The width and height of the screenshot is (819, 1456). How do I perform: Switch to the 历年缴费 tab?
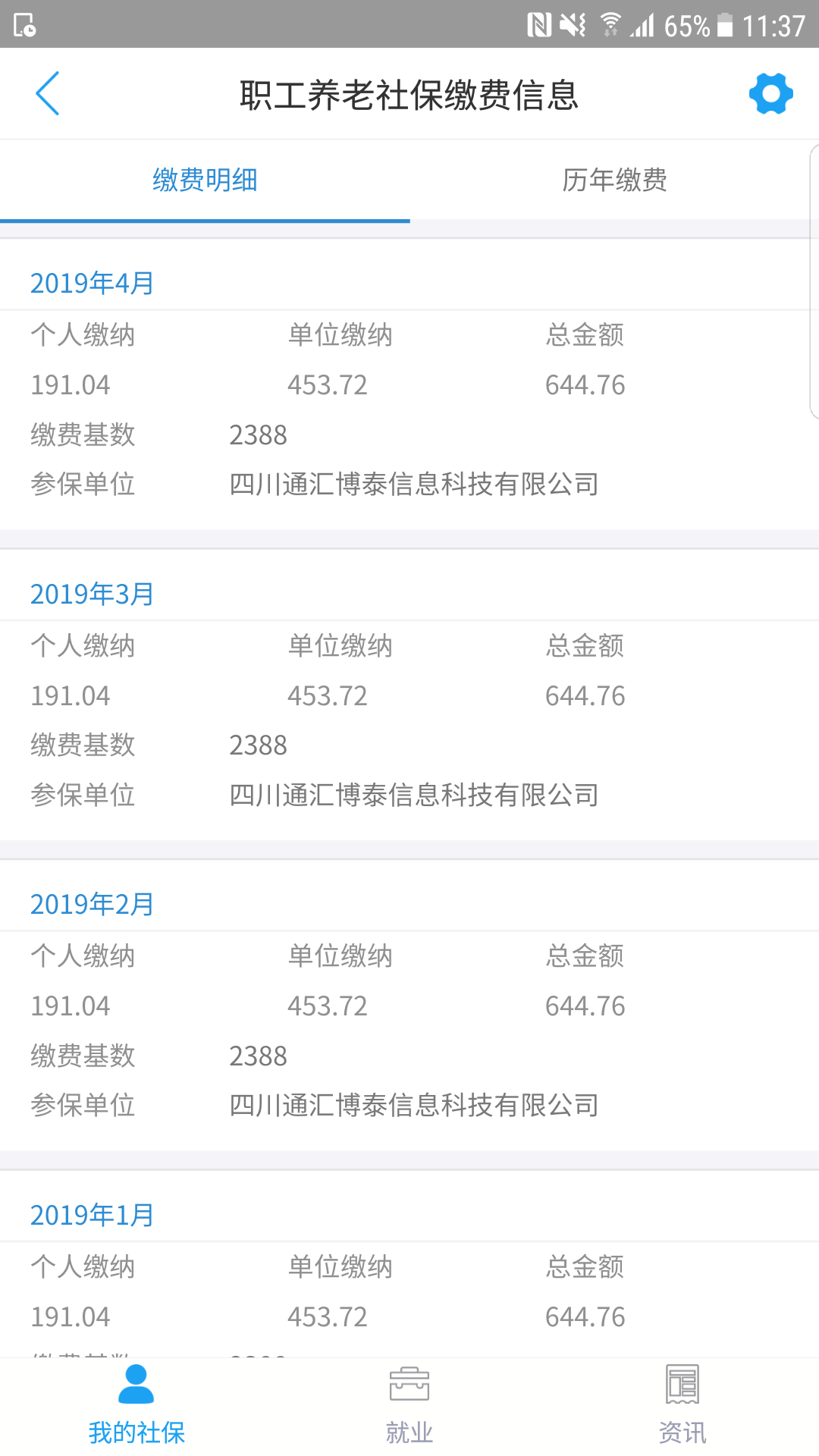coord(613,180)
